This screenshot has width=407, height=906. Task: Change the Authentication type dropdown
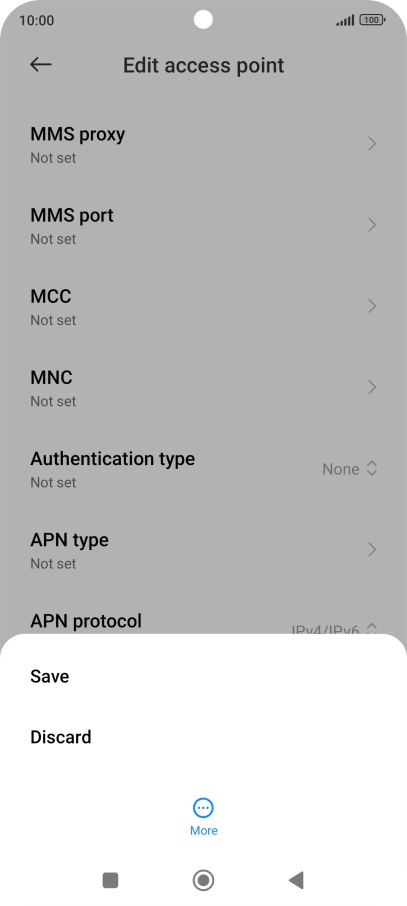204,469
